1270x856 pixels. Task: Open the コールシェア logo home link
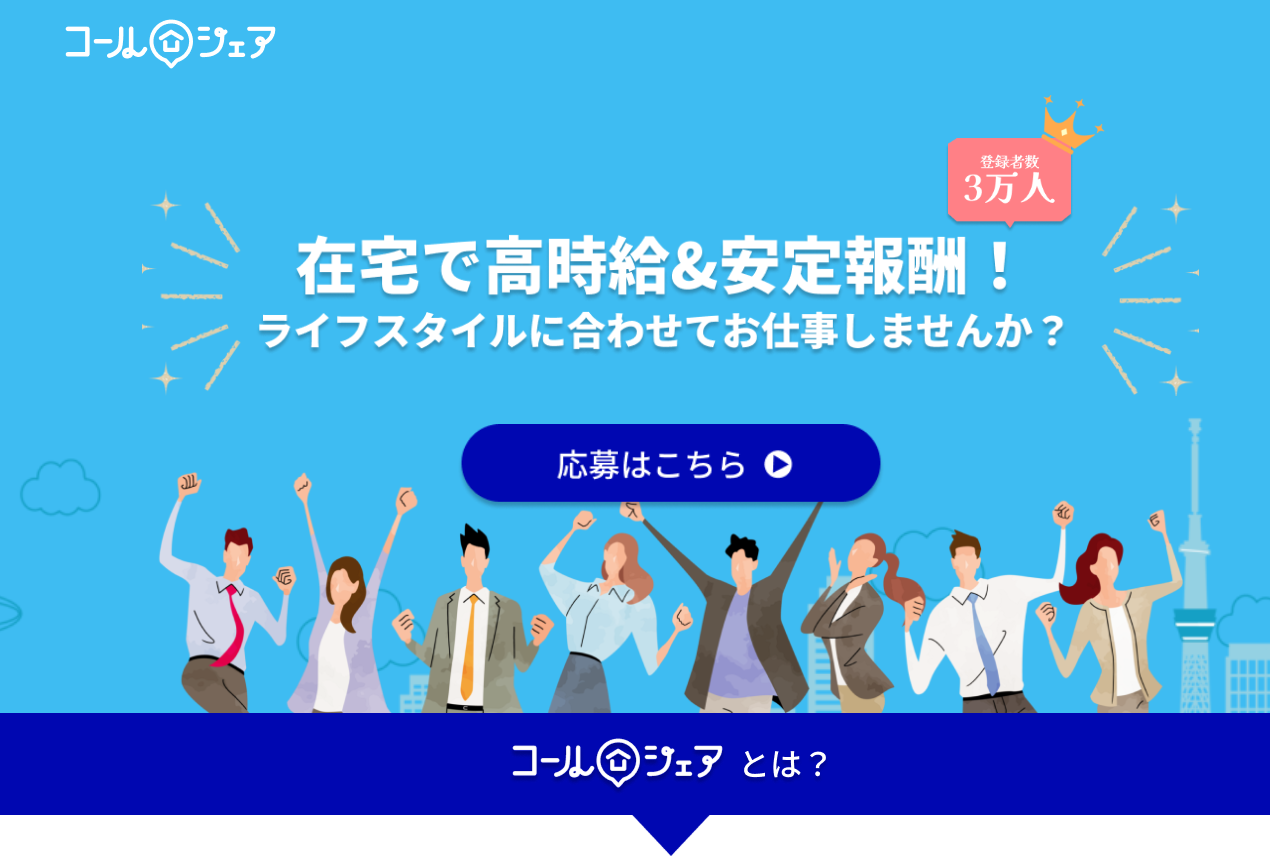pos(171,43)
